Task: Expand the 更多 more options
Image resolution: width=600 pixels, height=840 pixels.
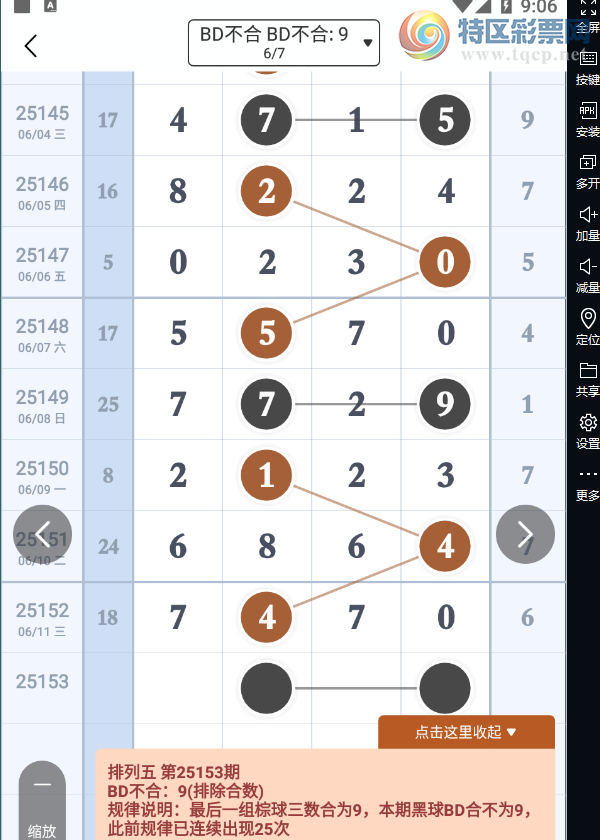Action: [588, 483]
